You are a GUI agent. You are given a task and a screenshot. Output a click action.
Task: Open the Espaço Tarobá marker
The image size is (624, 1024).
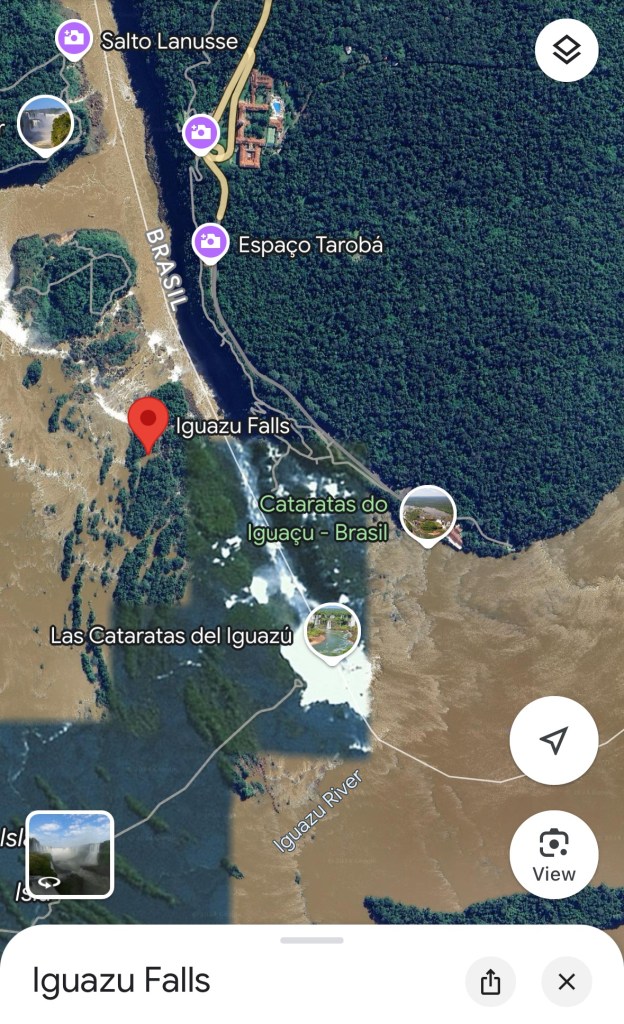(210, 241)
